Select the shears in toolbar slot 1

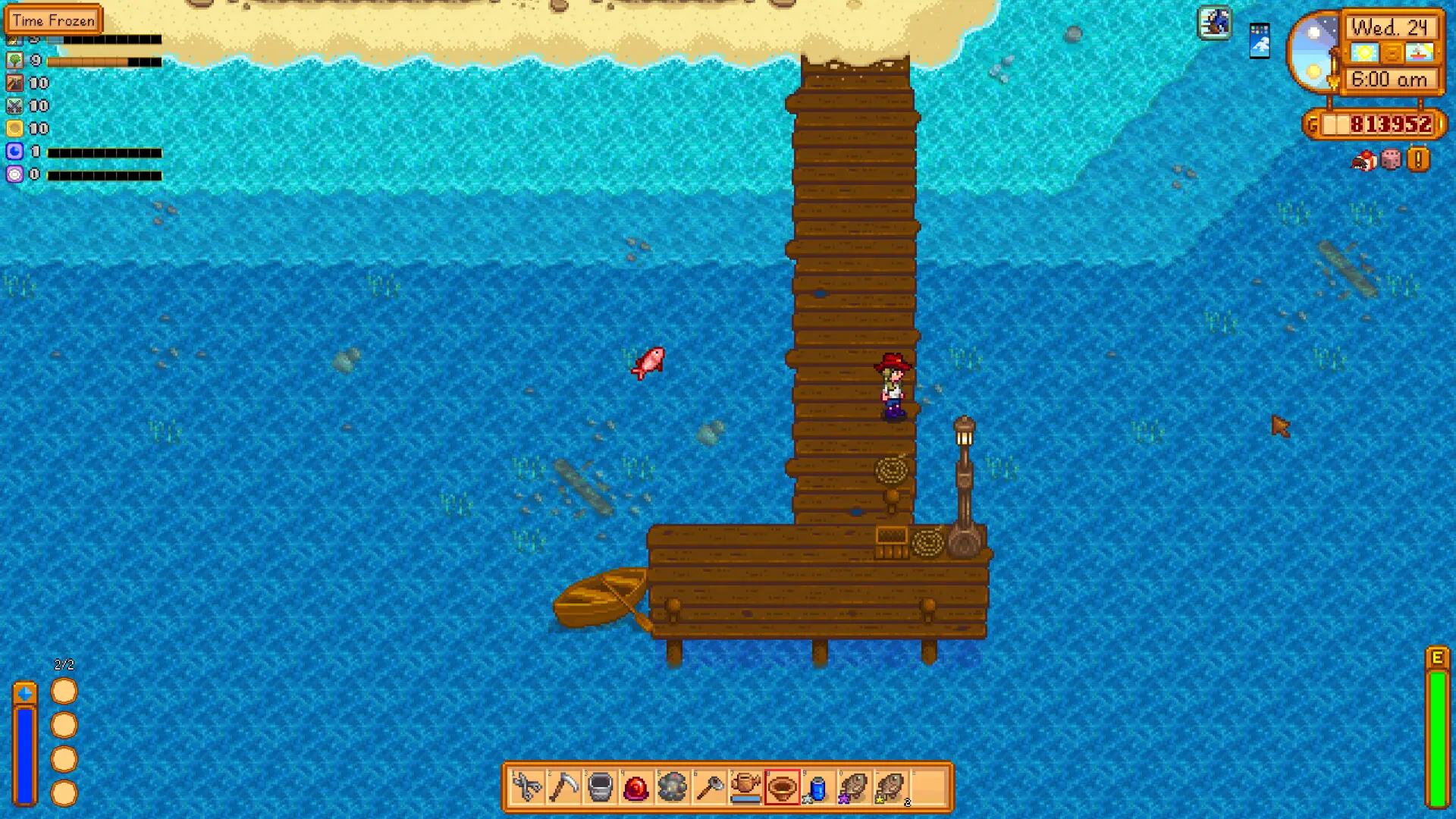coord(527,788)
